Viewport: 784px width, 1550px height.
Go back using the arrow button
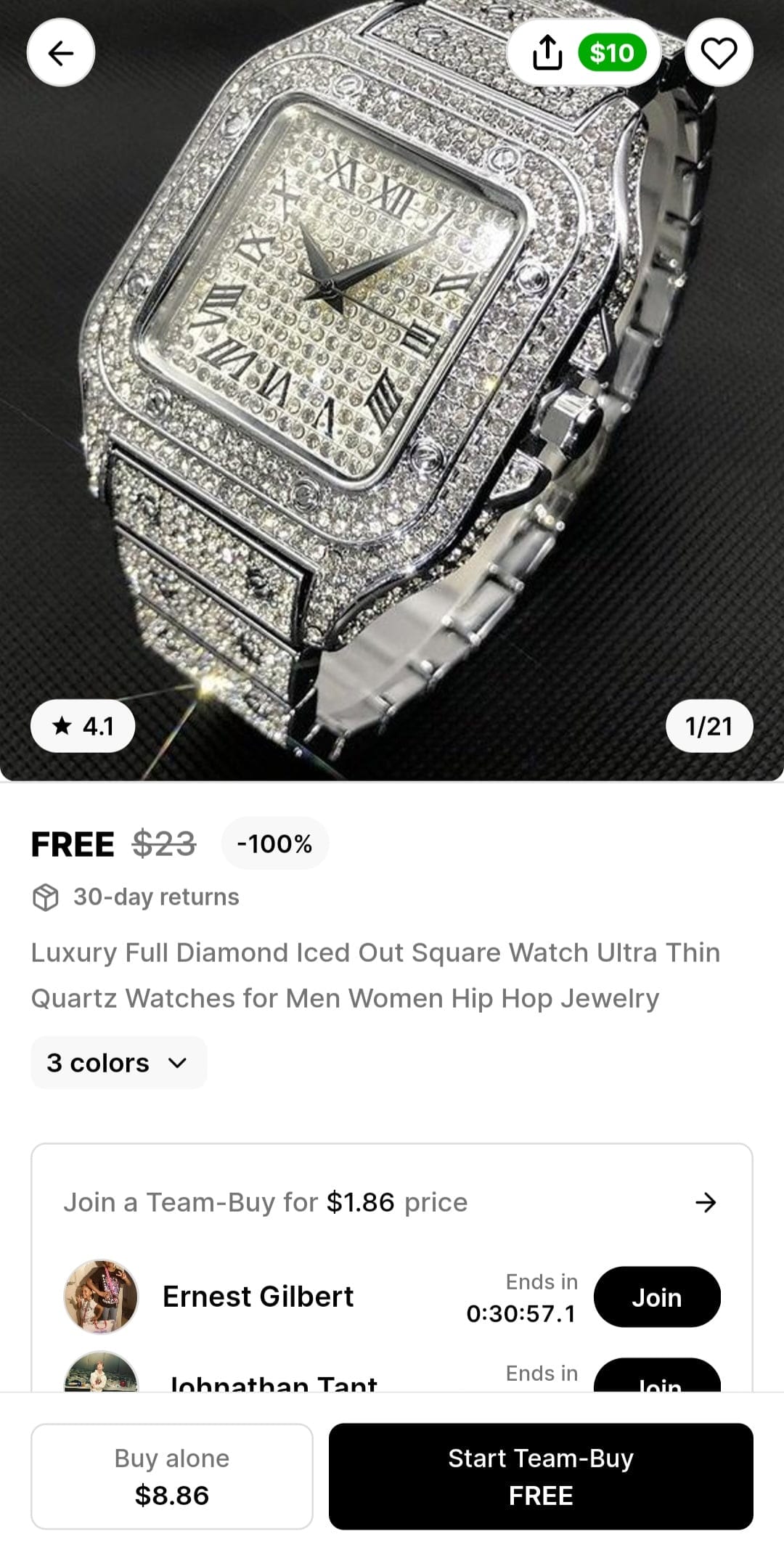point(61,52)
